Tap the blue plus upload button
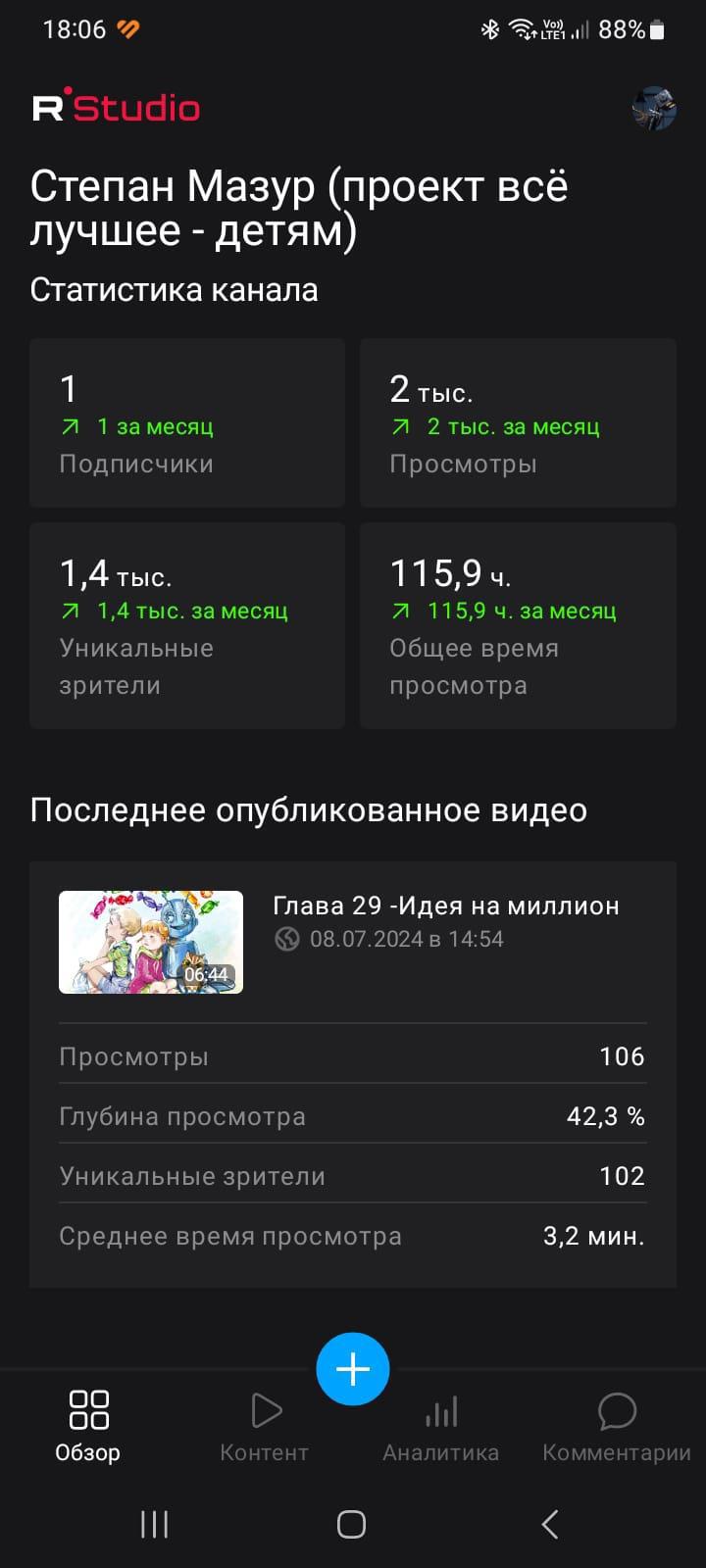 (353, 1369)
